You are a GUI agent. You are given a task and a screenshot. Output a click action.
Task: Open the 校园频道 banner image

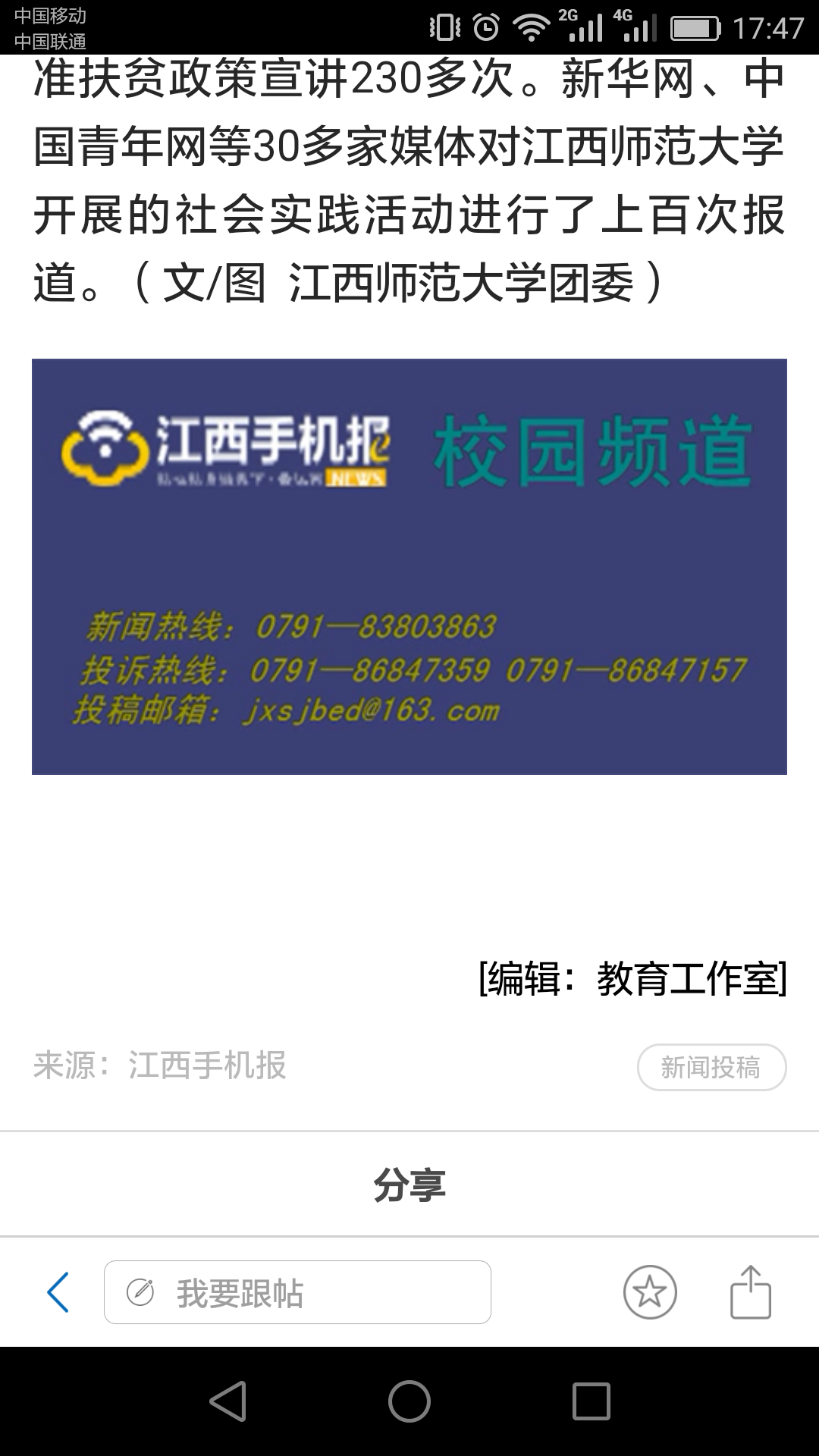click(409, 566)
